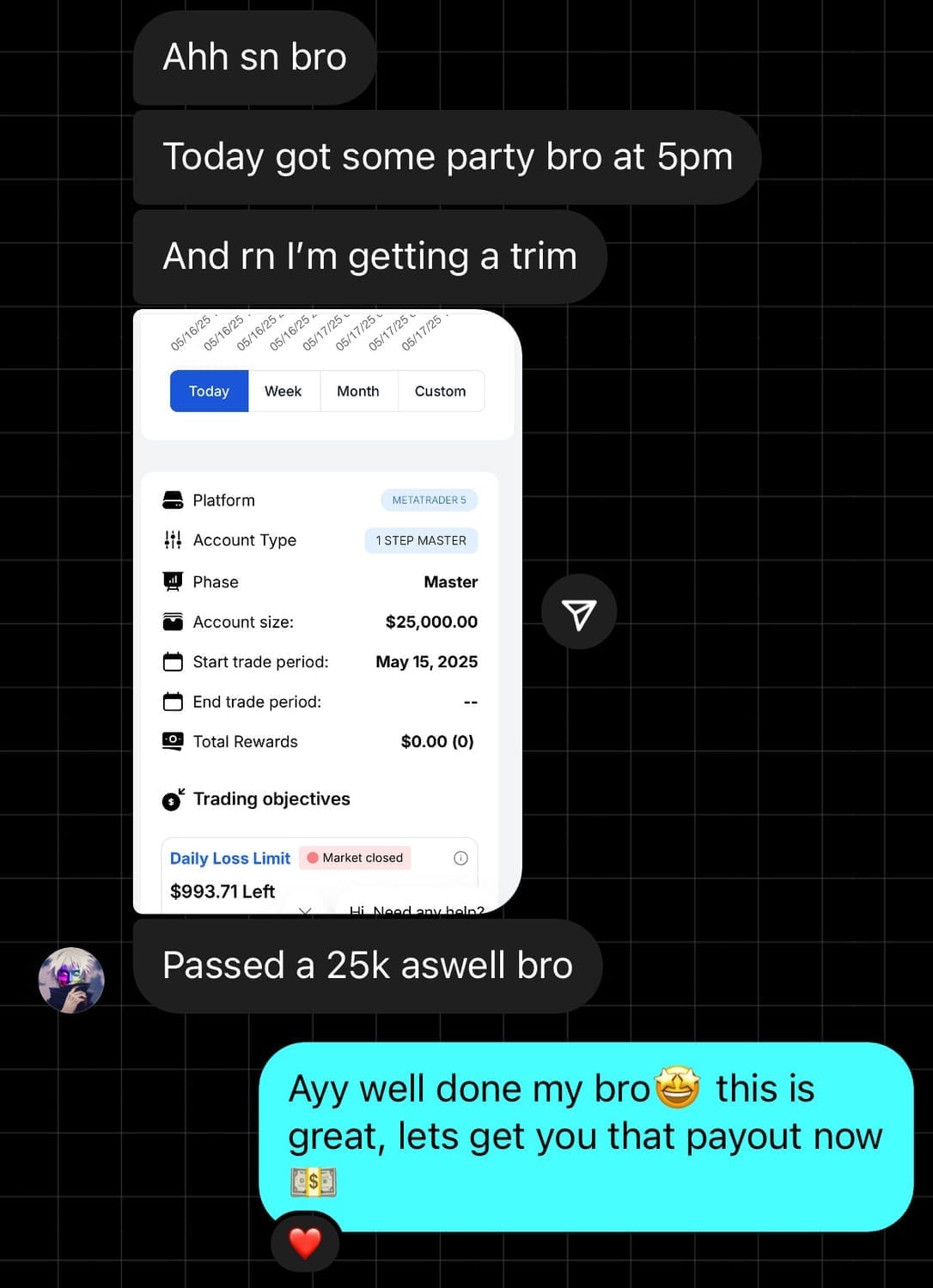This screenshot has width=933, height=1288.
Task: View the heart reaction on the reply
Action: (x=305, y=1242)
